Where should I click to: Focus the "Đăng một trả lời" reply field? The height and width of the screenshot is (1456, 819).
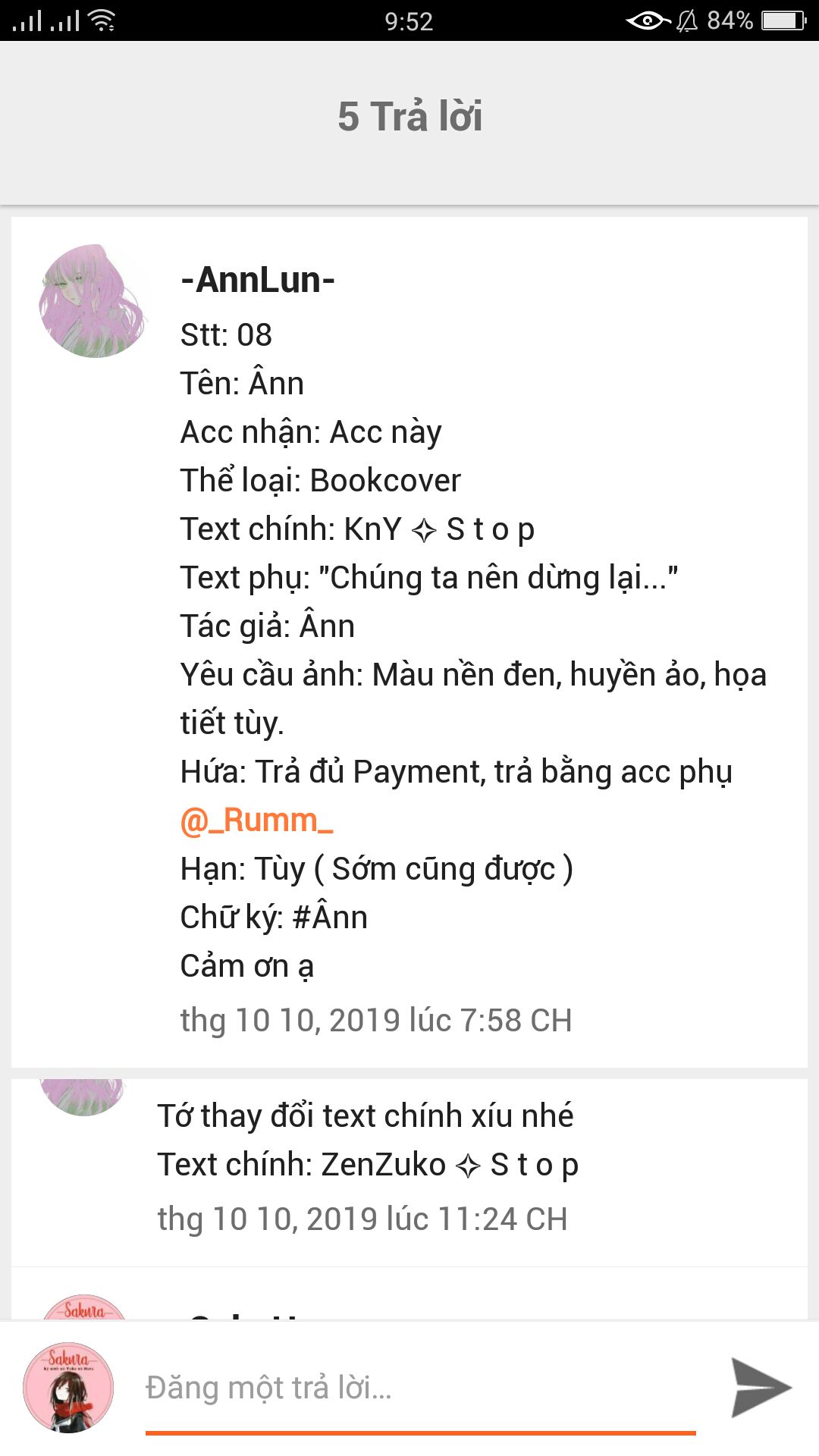click(x=420, y=1388)
